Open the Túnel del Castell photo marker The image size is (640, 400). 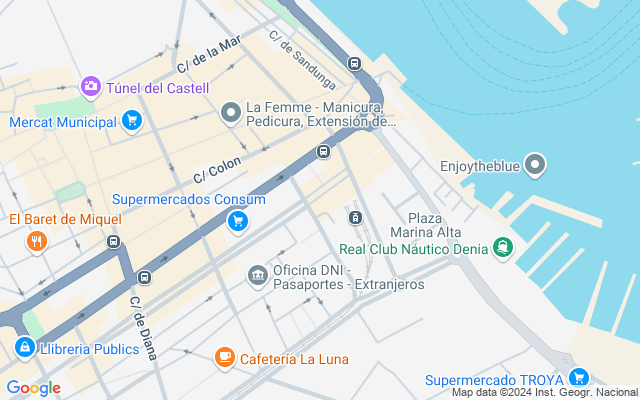[91, 87]
